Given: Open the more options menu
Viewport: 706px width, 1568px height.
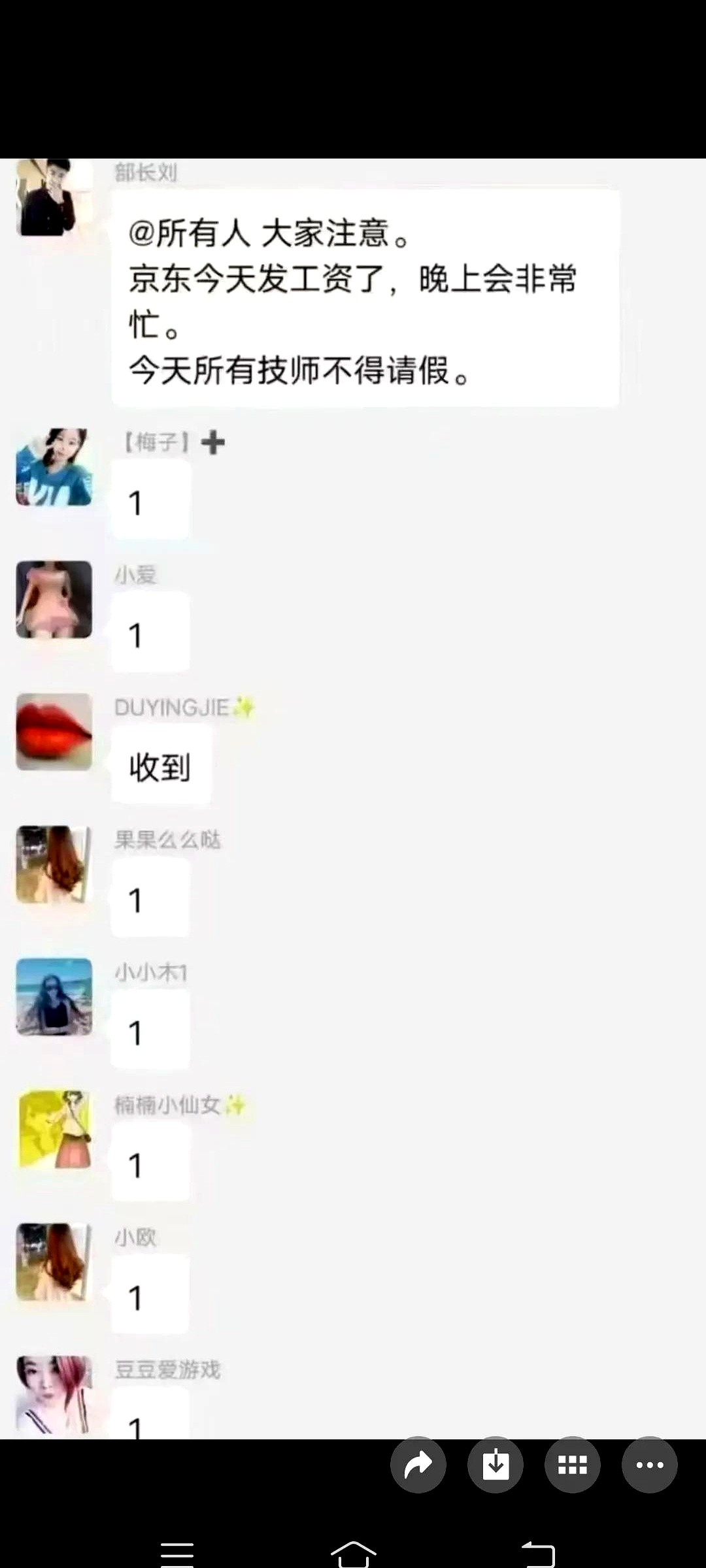Looking at the screenshot, I should click(650, 1465).
